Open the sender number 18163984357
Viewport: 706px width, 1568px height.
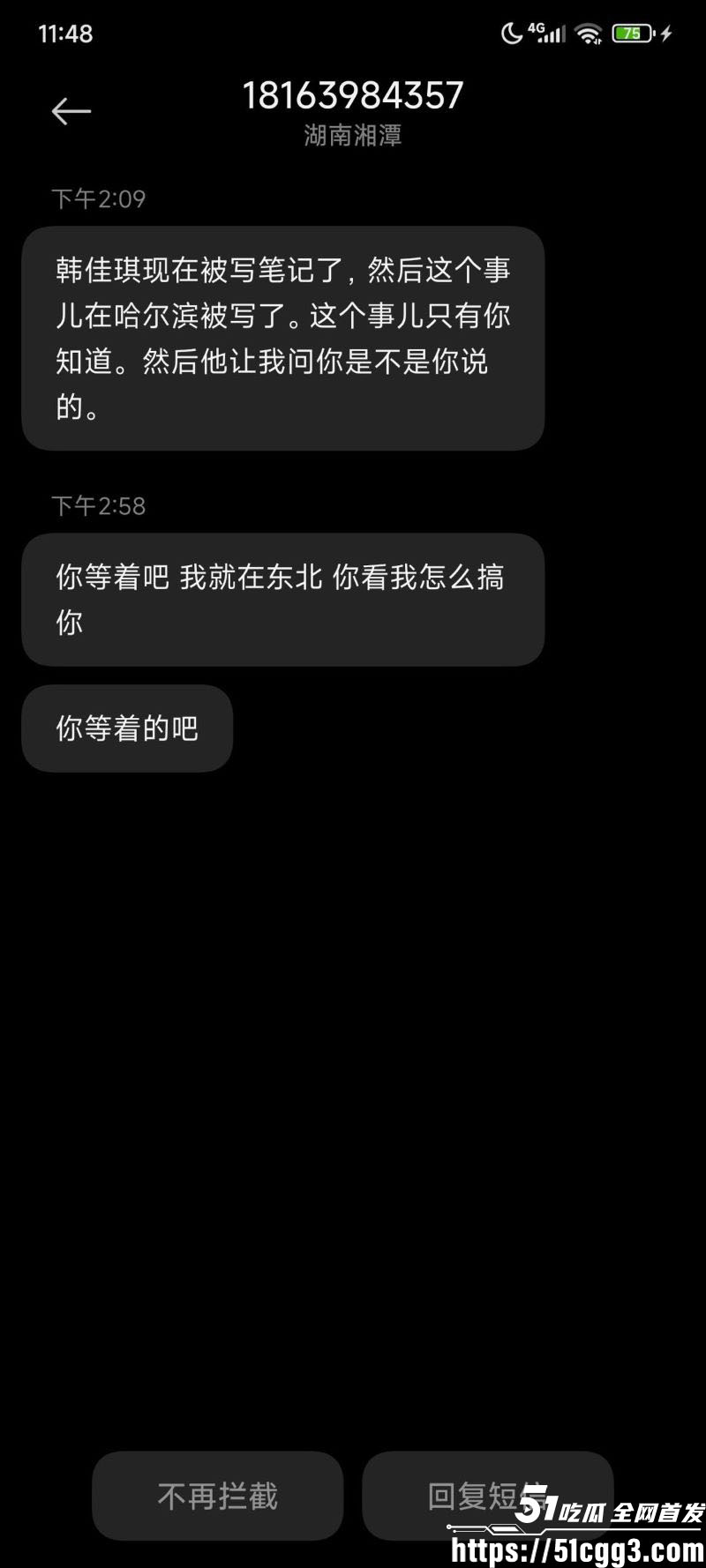click(353, 95)
